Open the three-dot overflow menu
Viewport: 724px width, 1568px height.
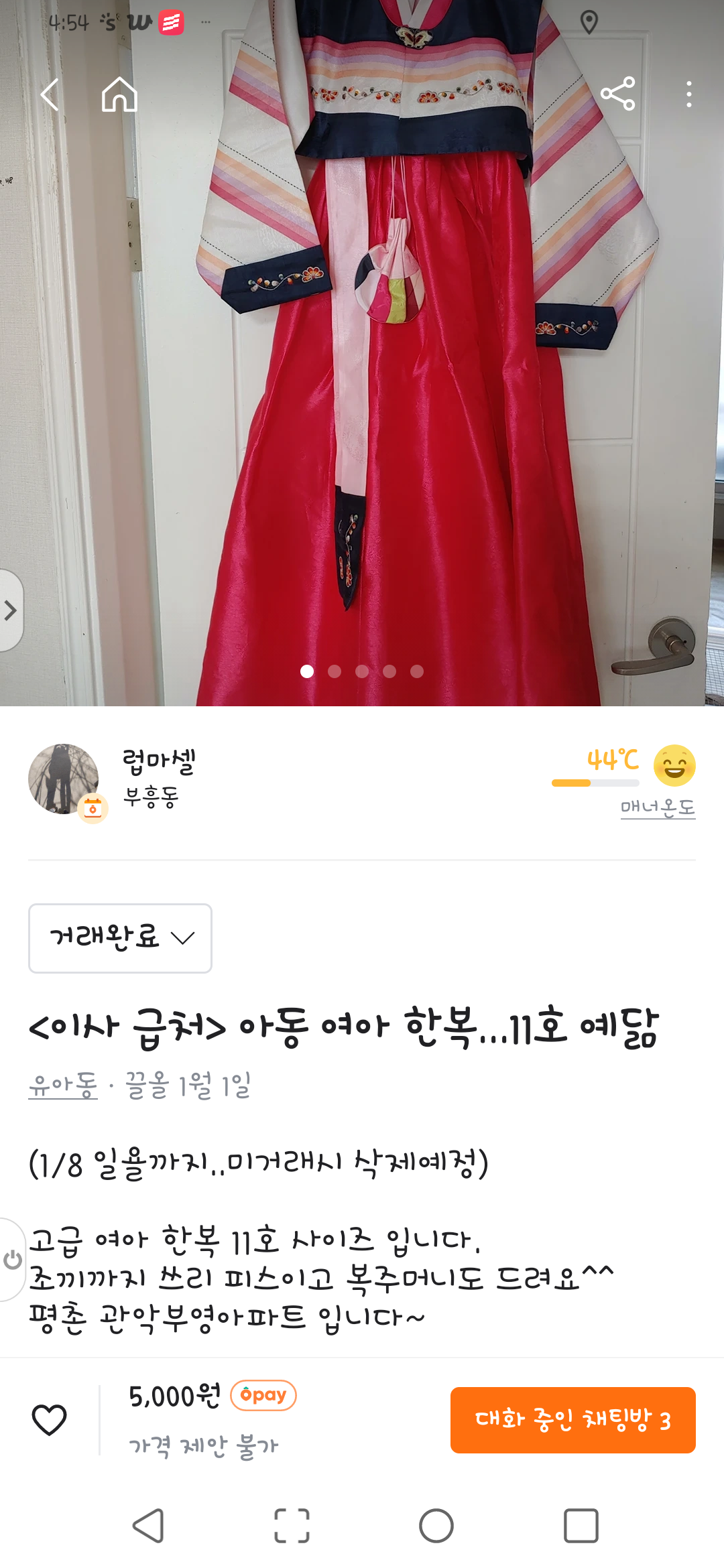tap(688, 94)
